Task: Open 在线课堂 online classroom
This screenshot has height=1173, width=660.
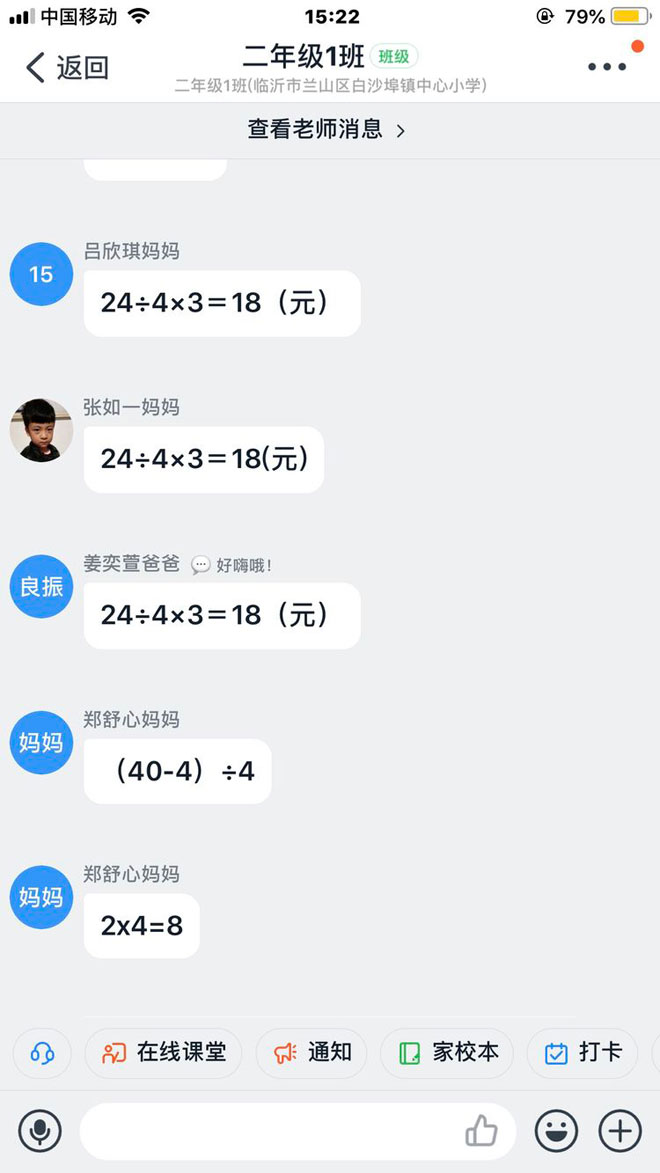Action: pyautogui.click(x=164, y=1053)
